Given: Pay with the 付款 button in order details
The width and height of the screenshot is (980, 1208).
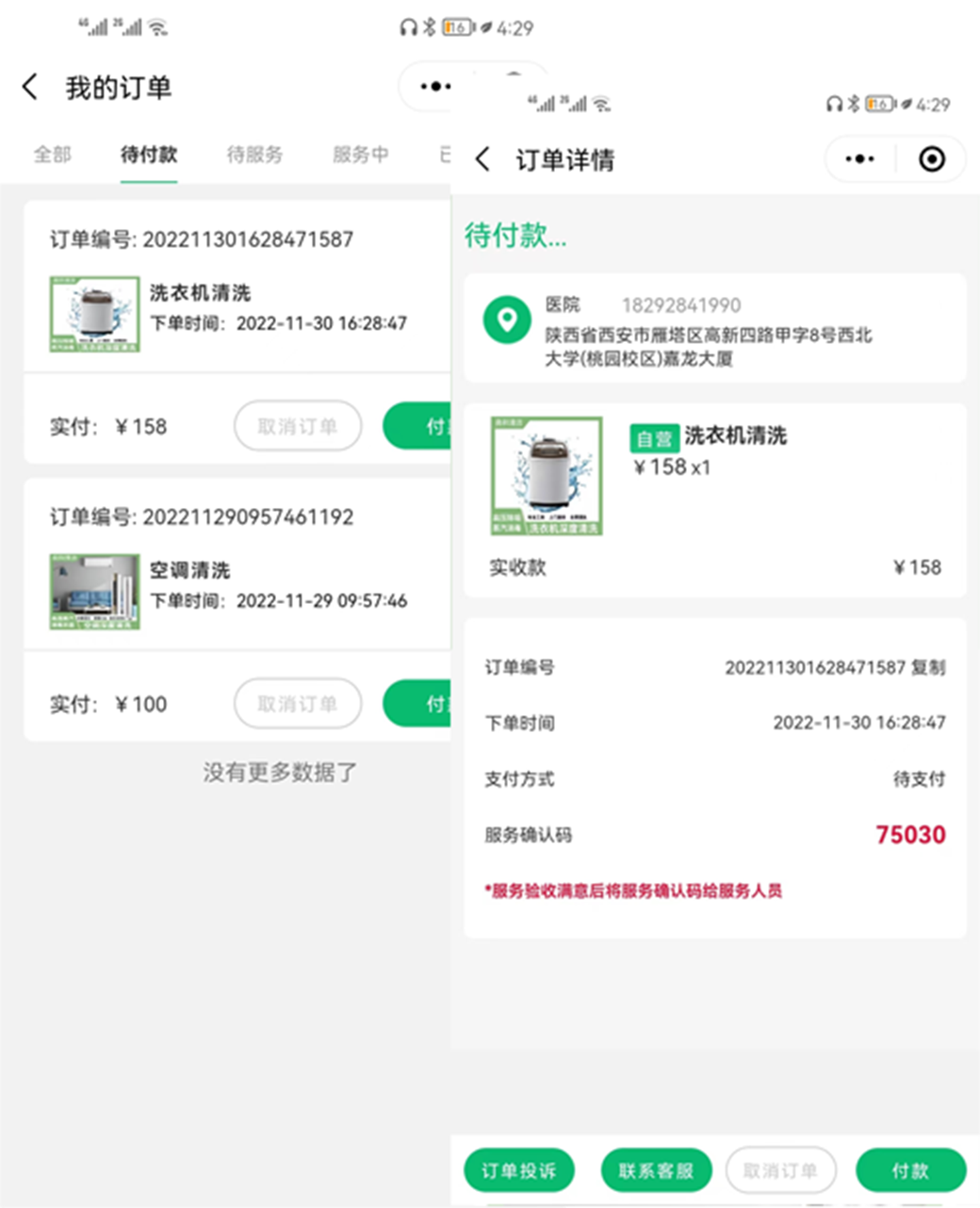Looking at the screenshot, I should (910, 1170).
